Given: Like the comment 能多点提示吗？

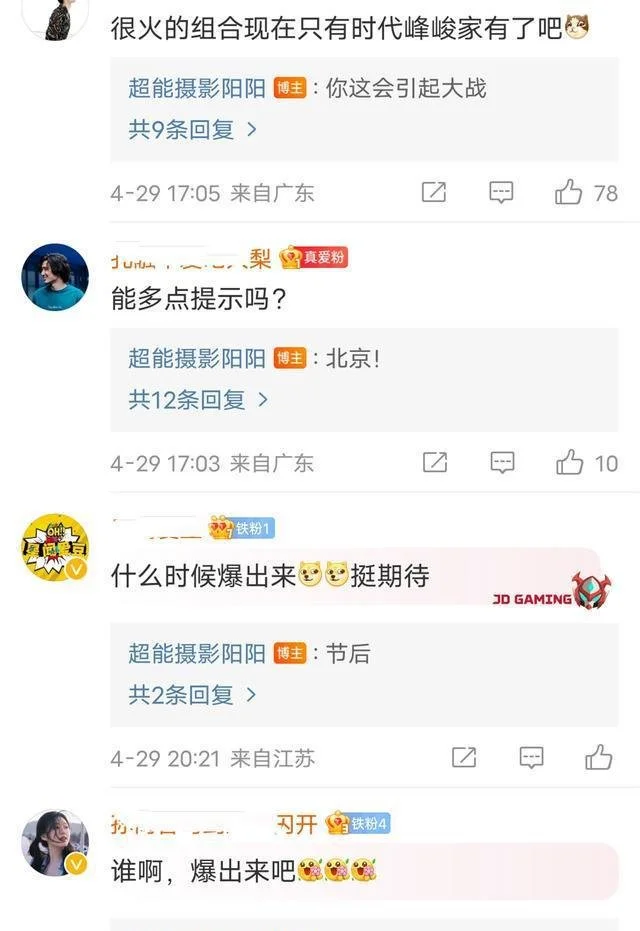Looking at the screenshot, I should (x=569, y=462).
